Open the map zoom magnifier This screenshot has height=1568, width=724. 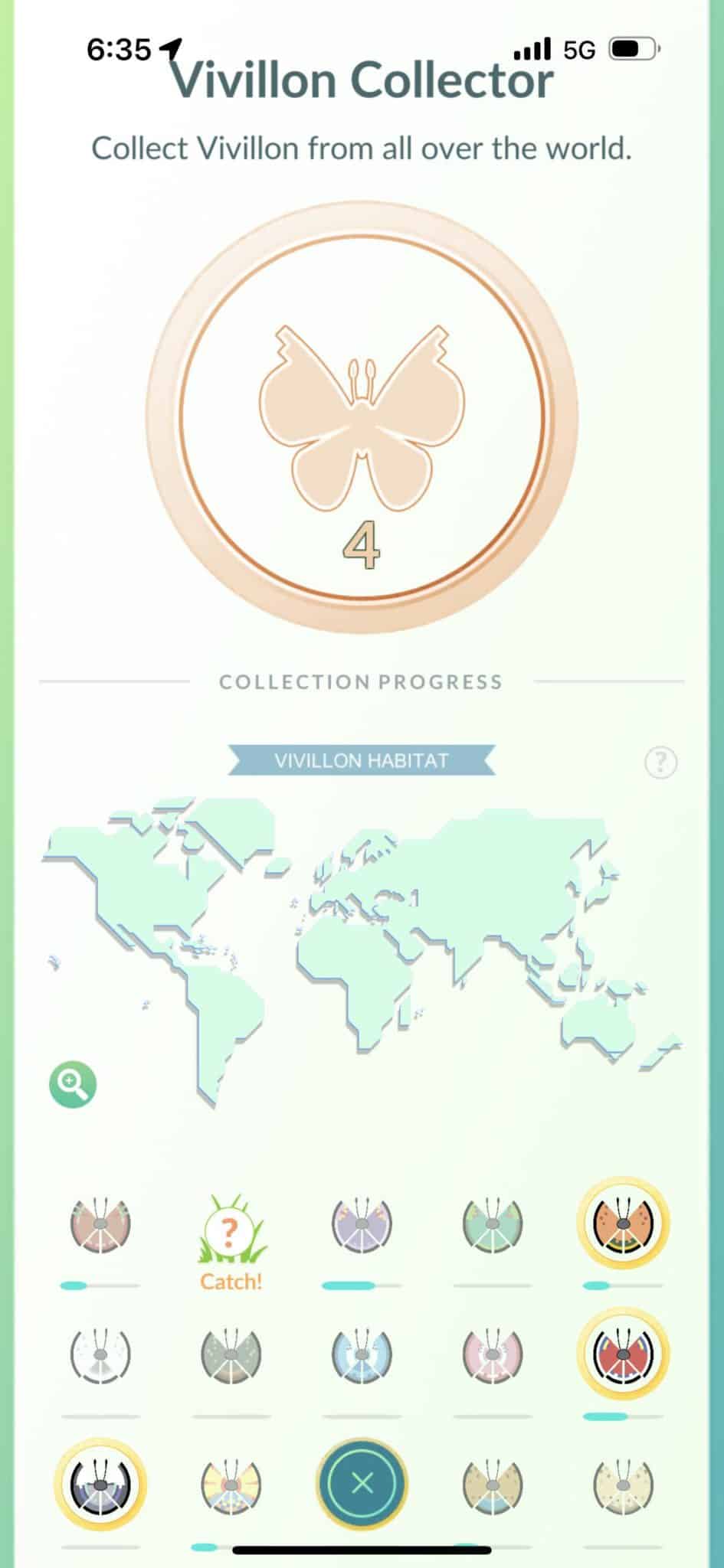coord(70,1083)
